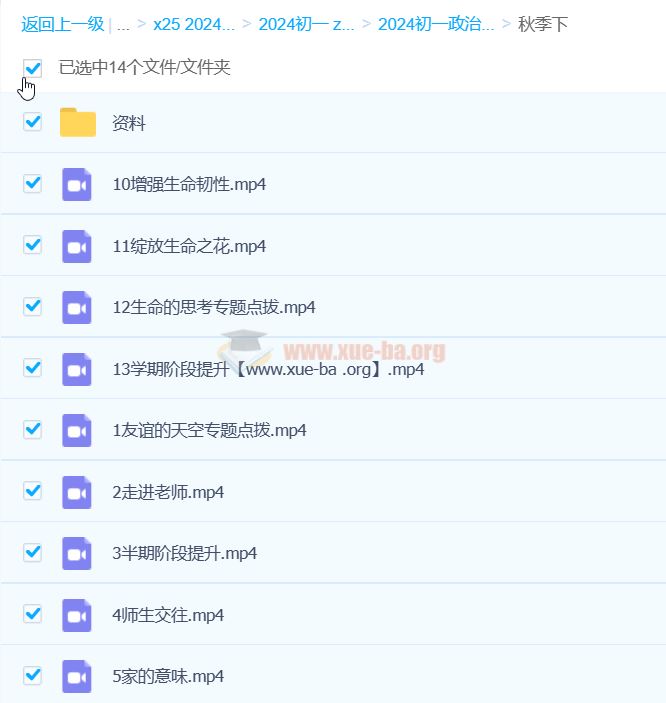The image size is (666, 703).
Task: Open file 3半期阶段提升.mp4
Action: point(184,553)
